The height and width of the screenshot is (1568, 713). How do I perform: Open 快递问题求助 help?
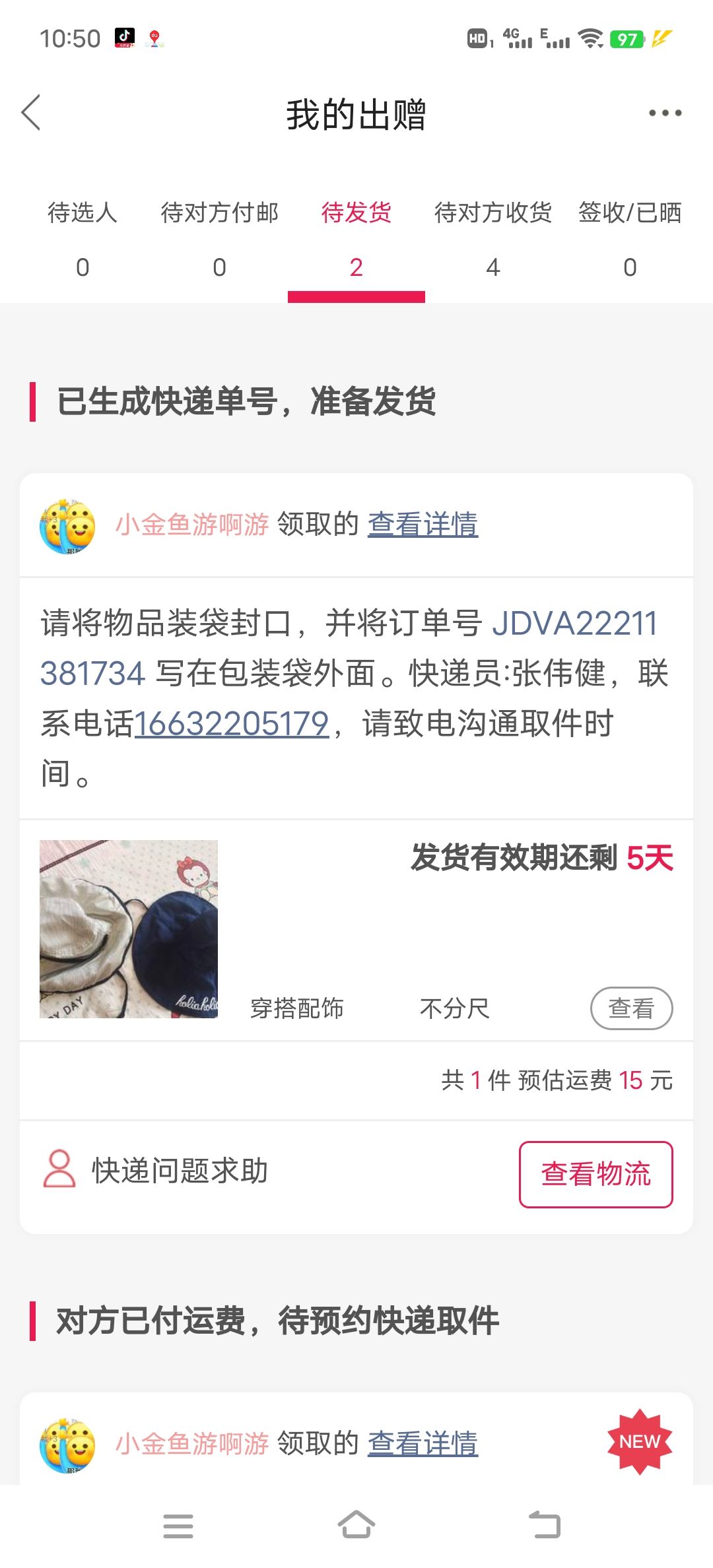pos(156,1171)
